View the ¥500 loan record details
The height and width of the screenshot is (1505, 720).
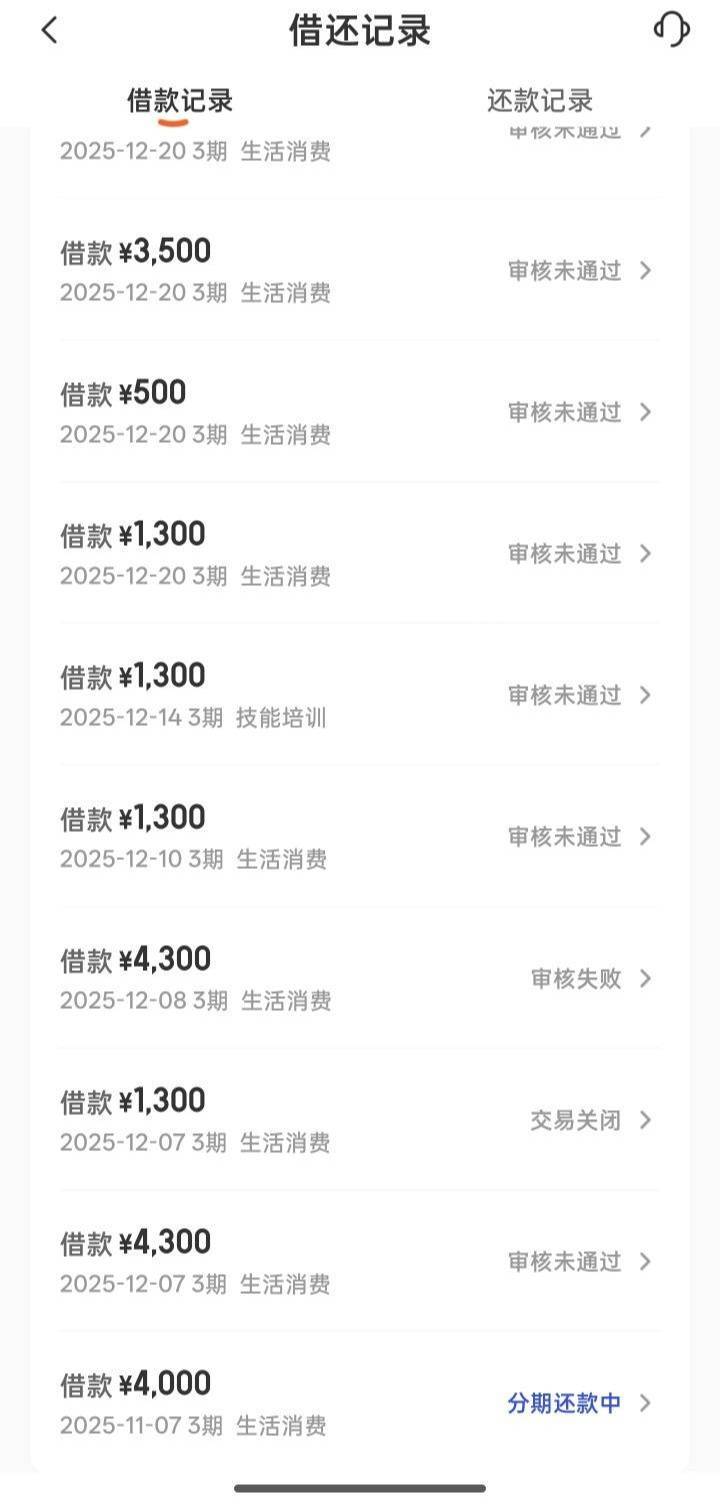(359, 412)
